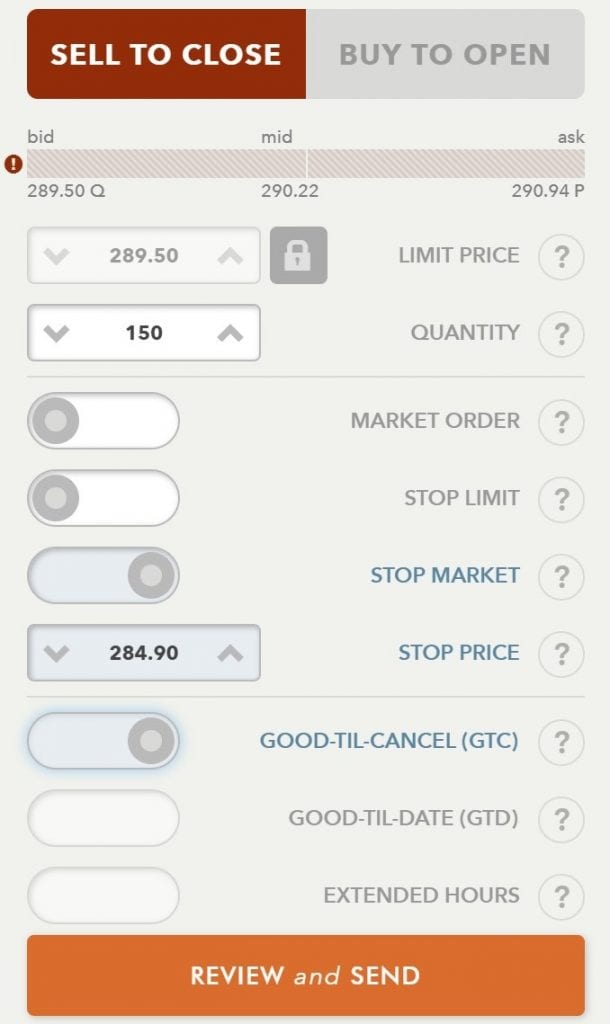Image resolution: width=610 pixels, height=1024 pixels.
Task: Toggle Extended Hours on
Action: tap(103, 895)
